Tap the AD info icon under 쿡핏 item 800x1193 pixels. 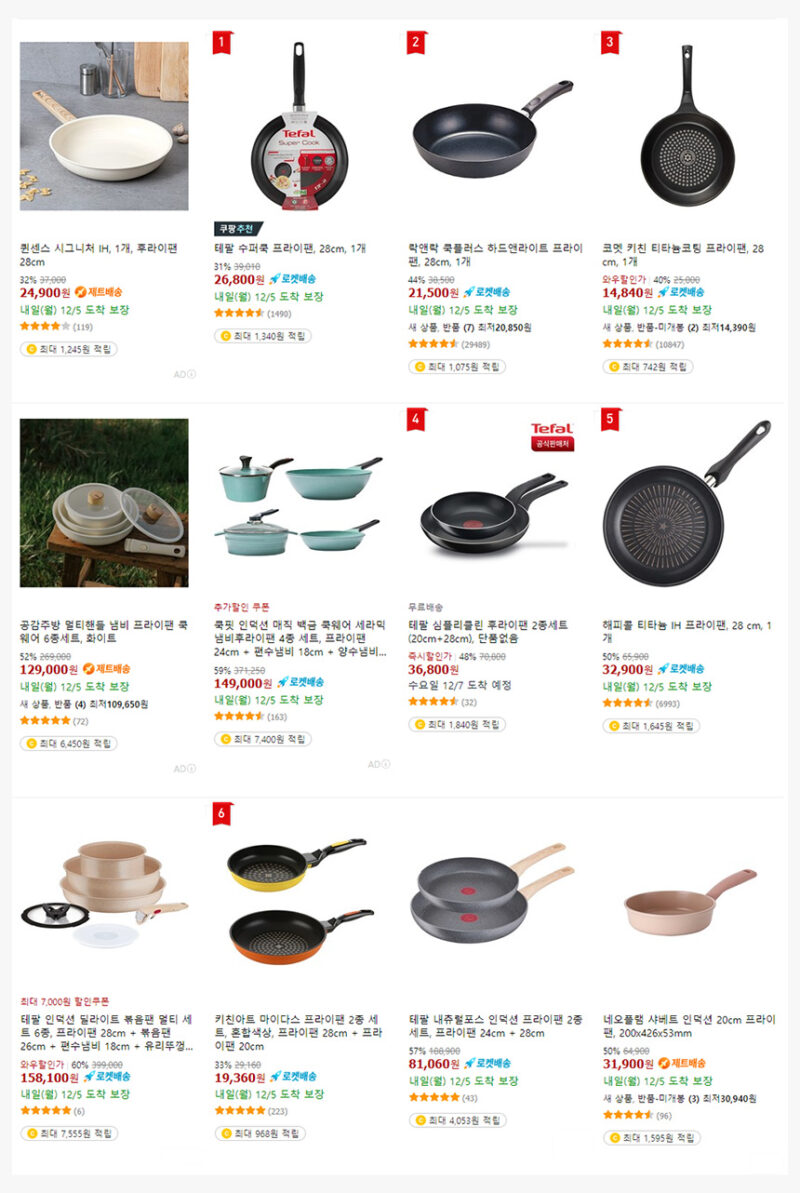(x=385, y=764)
